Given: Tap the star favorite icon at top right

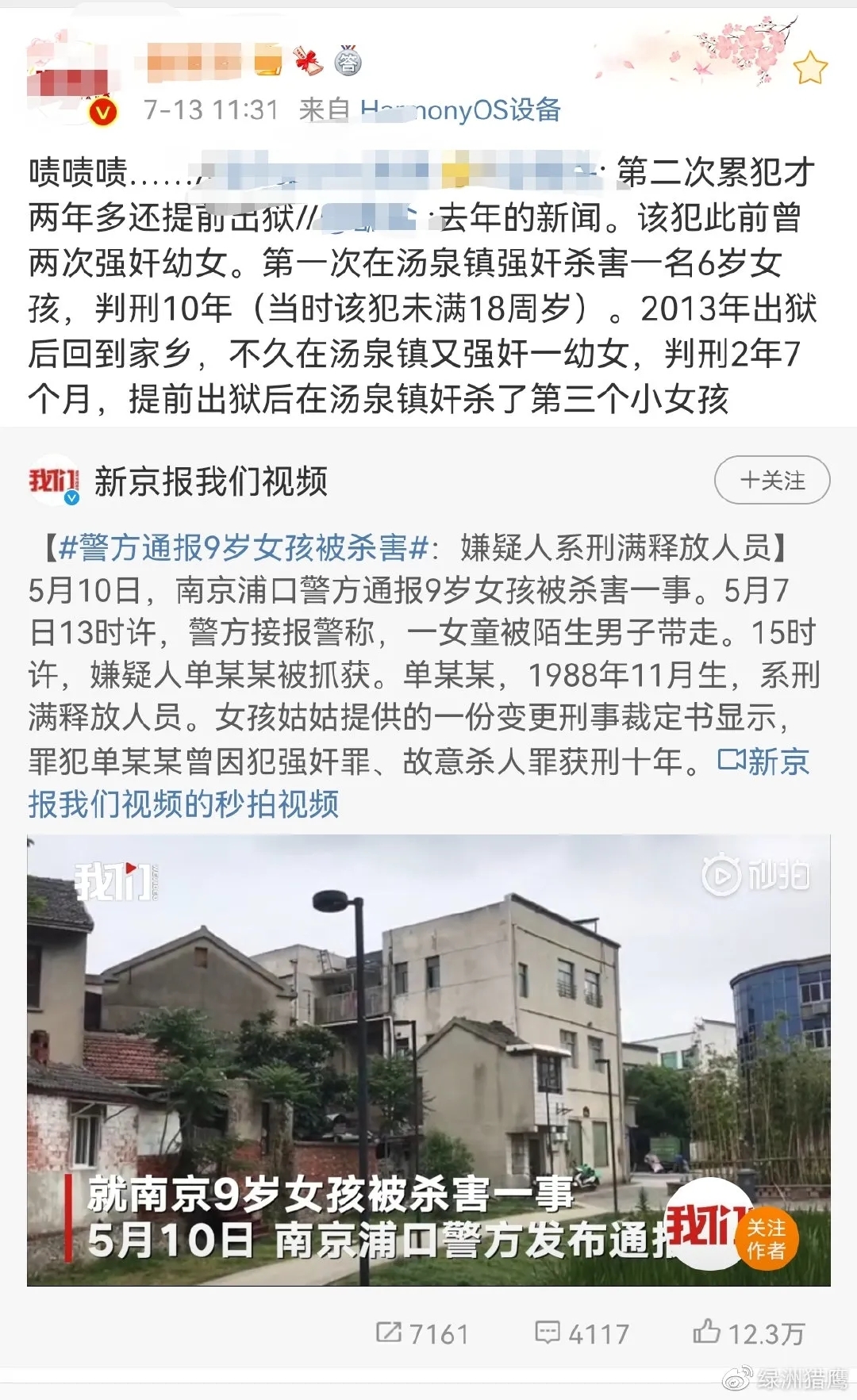Looking at the screenshot, I should [x=810, y=68].
